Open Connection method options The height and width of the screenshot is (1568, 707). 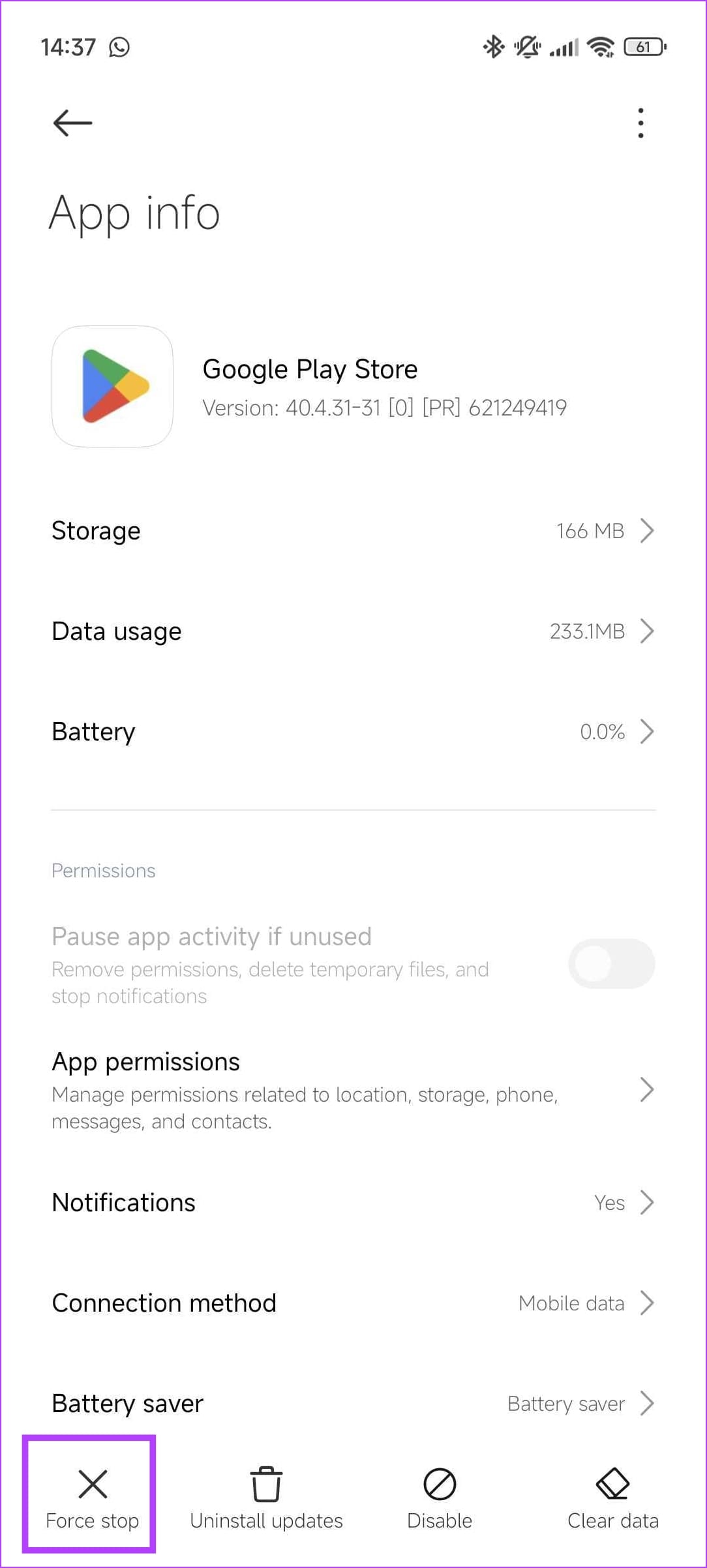353,1303
